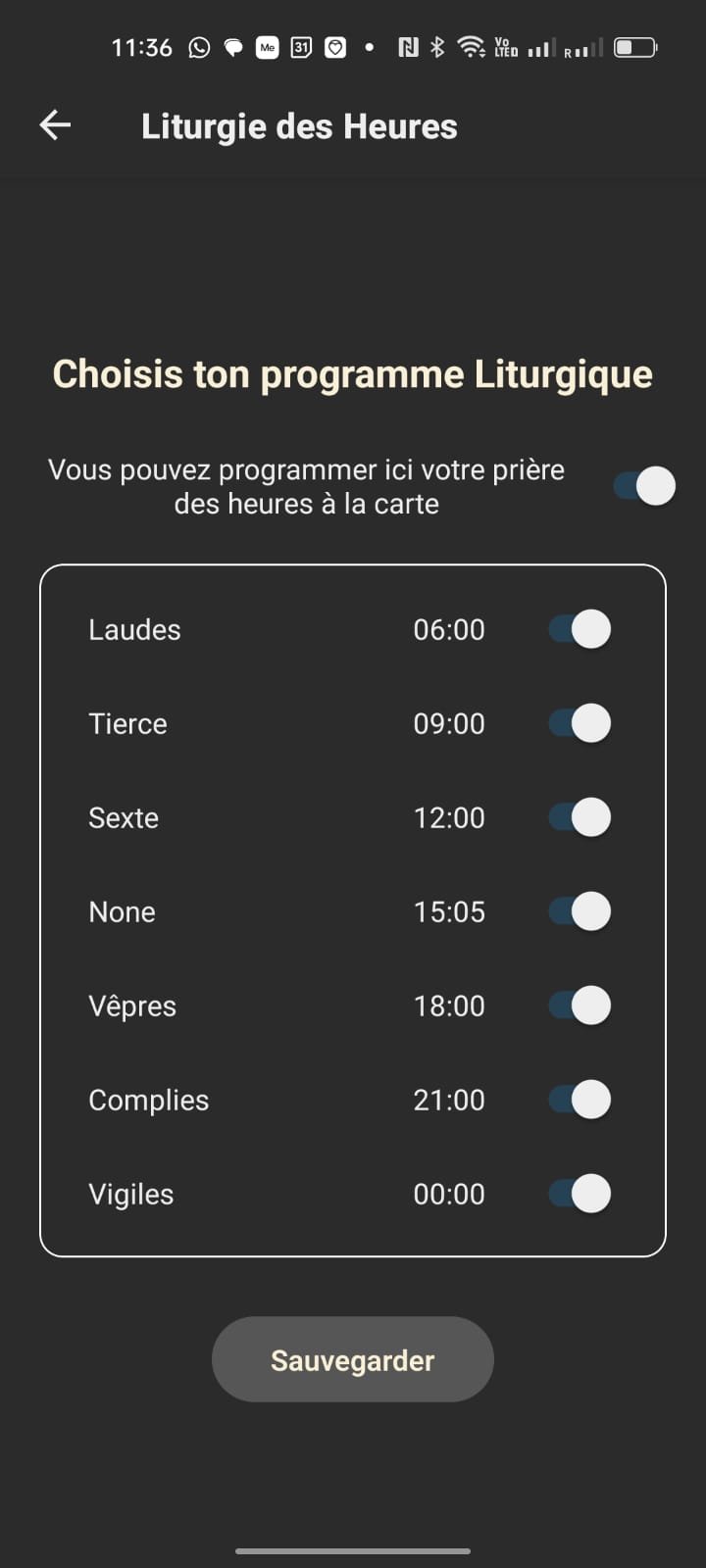The image size is (706, 1568).
Task: Adjust the None time 15:05
Action: tap(449, 911)
